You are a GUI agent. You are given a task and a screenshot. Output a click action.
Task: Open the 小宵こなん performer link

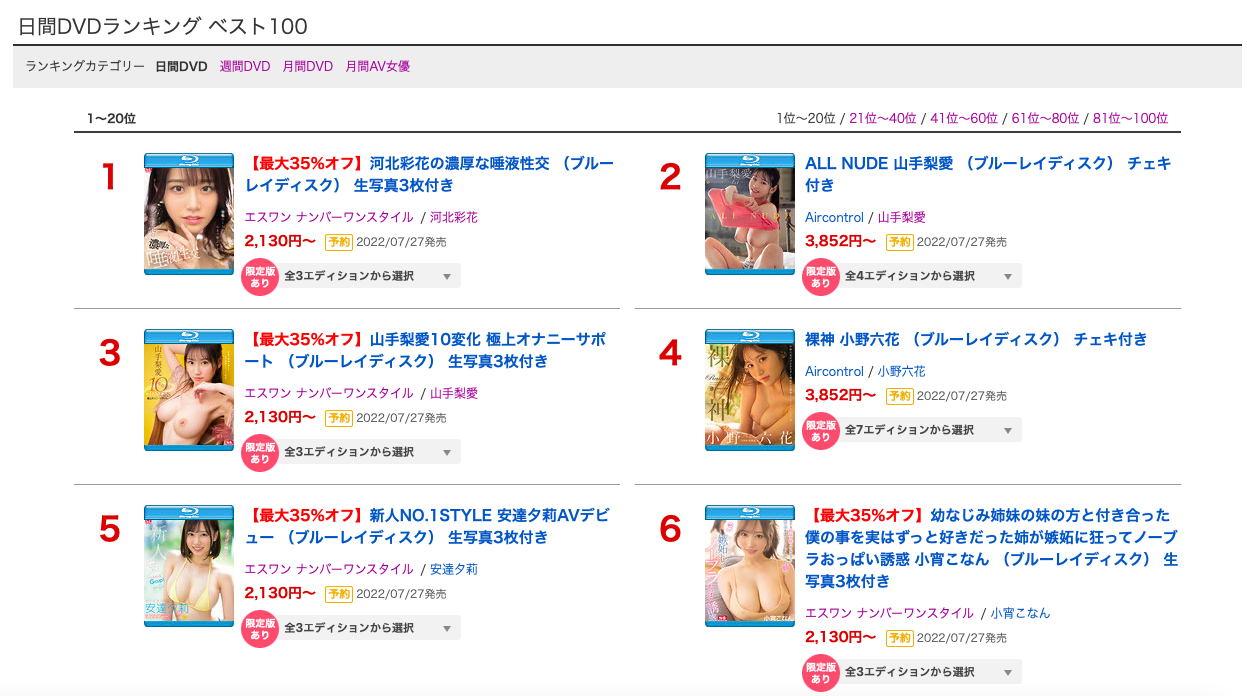click(1020, 613)
